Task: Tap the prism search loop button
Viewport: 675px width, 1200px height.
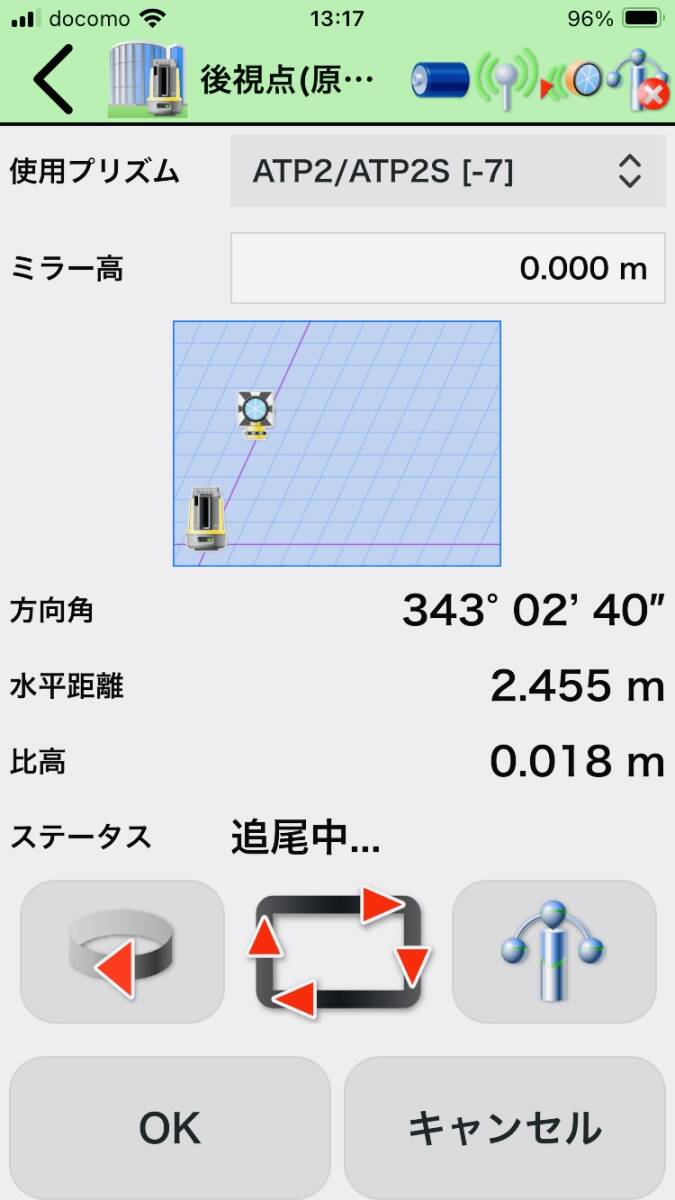Action: (x=338, y=951)
